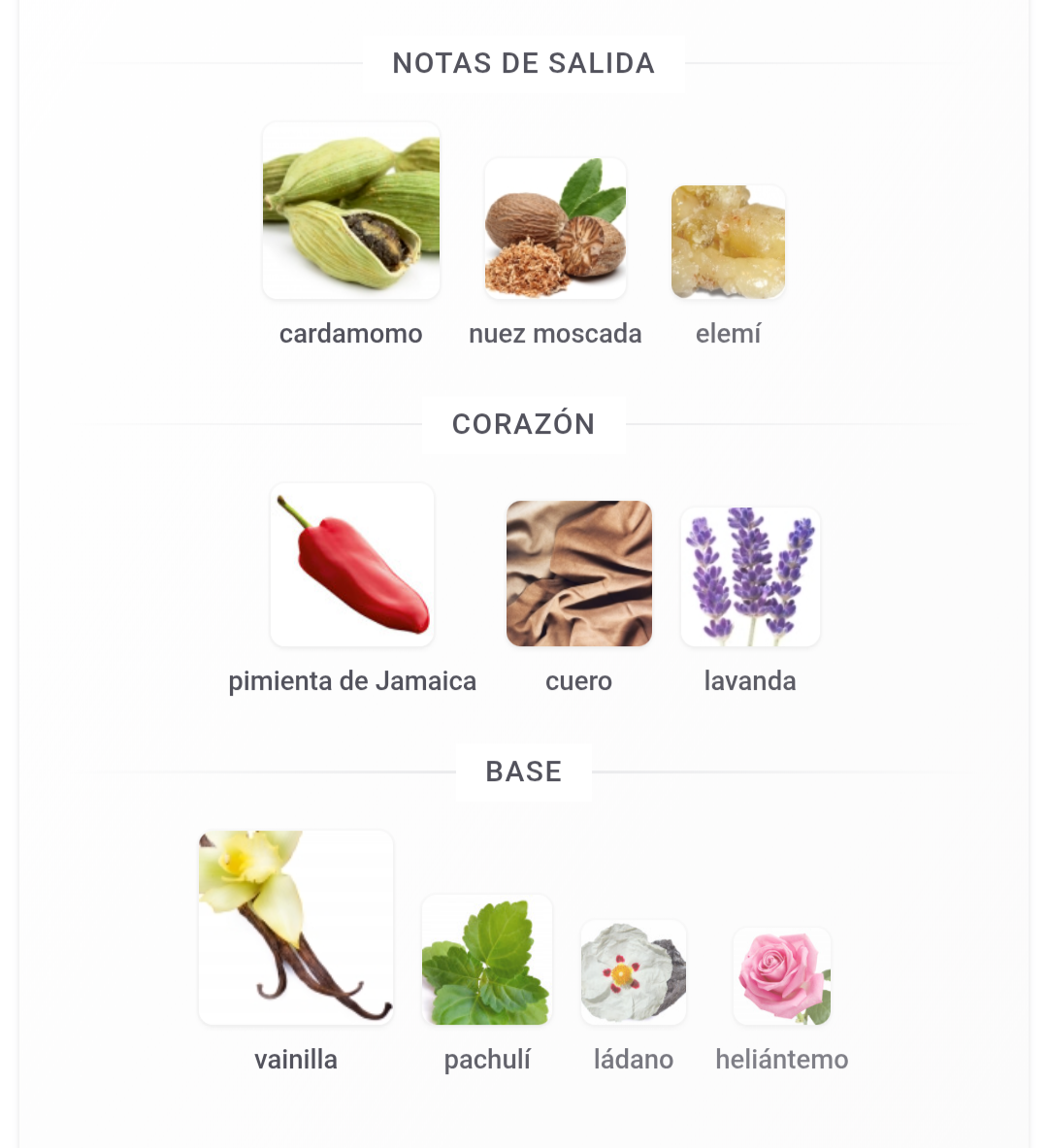The height and width of the screenshot is (1148, 1048).
Task: Open the nuez moscada note
Action: (555, 229)
